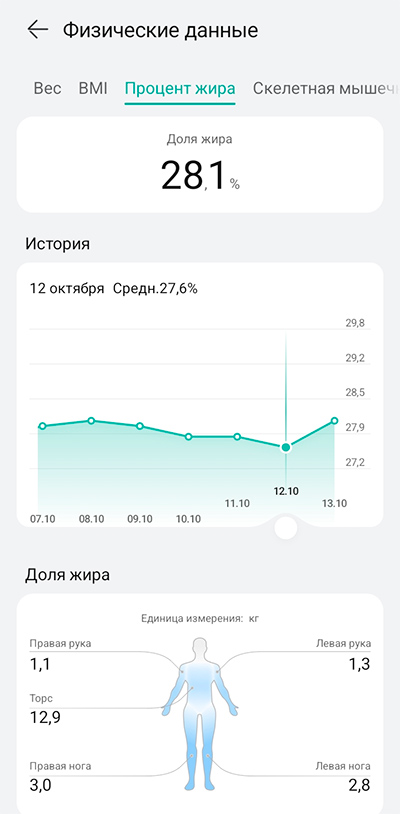Select the Процент жира tab

click(180, 88)
